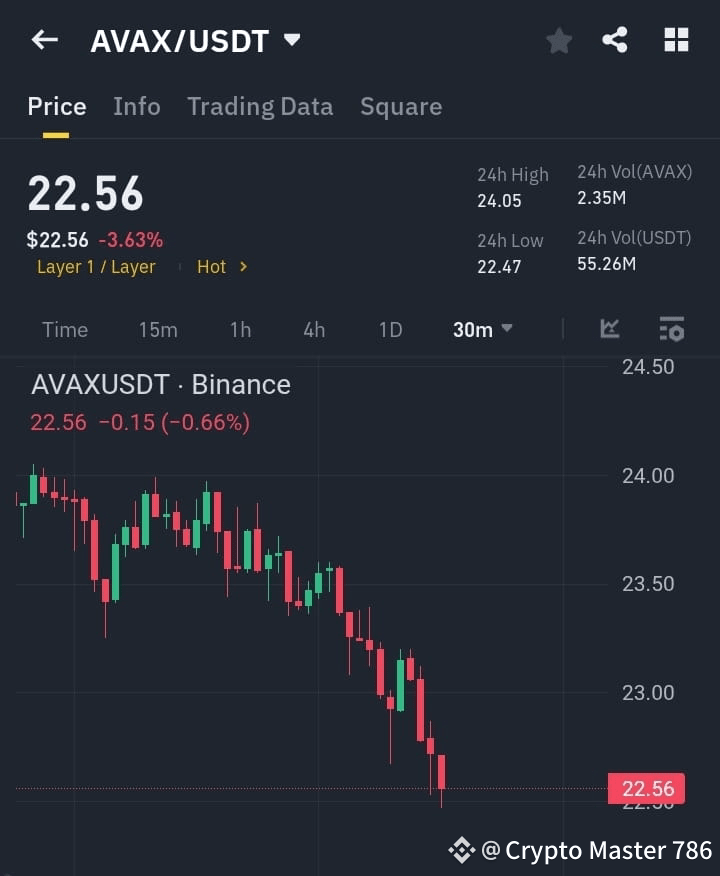720x876 pixels.
Task: Tap the Crypto Master 786 watermark logo
Action: pyautogui.click(x=462, y=850)
